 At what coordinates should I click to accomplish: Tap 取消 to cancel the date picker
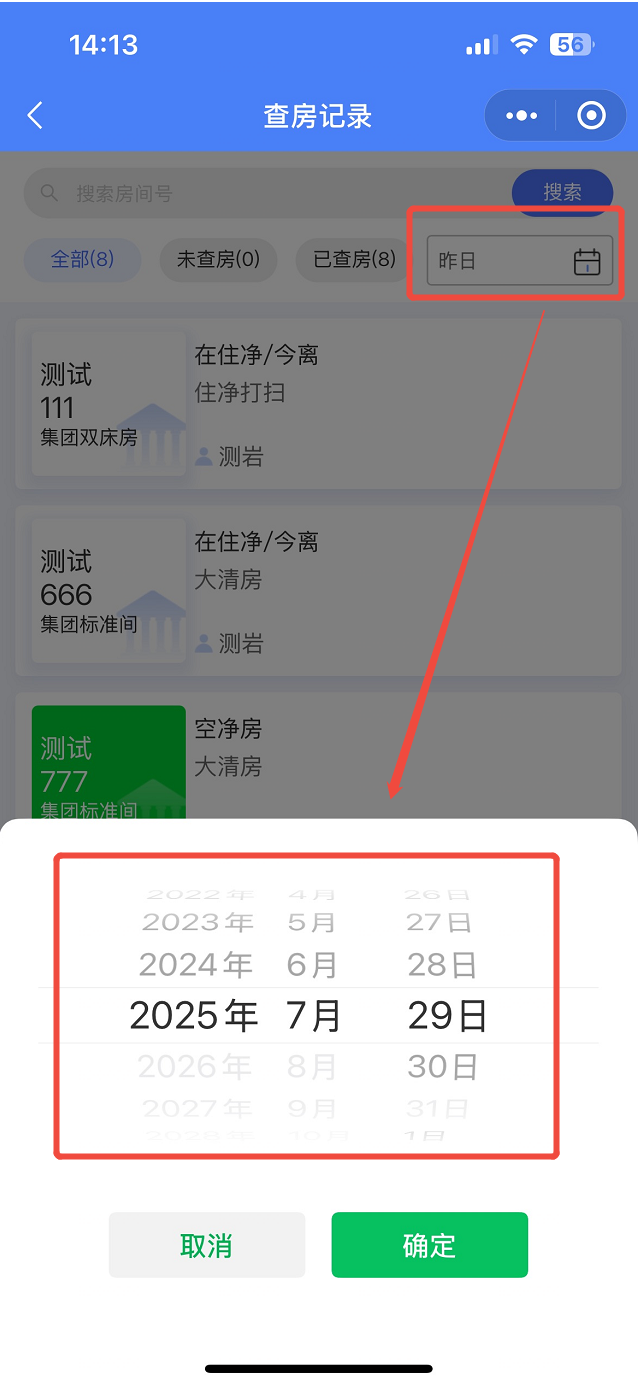(206, 1245)
